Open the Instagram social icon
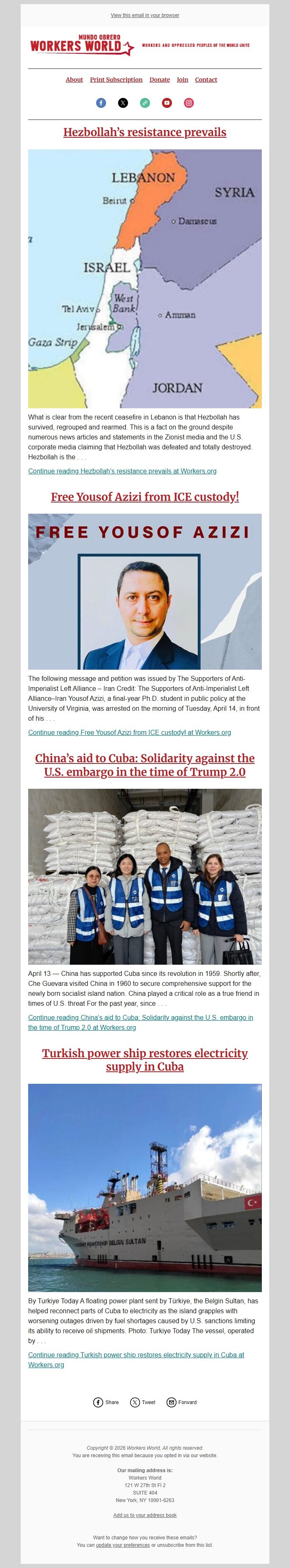 [188, 103]
